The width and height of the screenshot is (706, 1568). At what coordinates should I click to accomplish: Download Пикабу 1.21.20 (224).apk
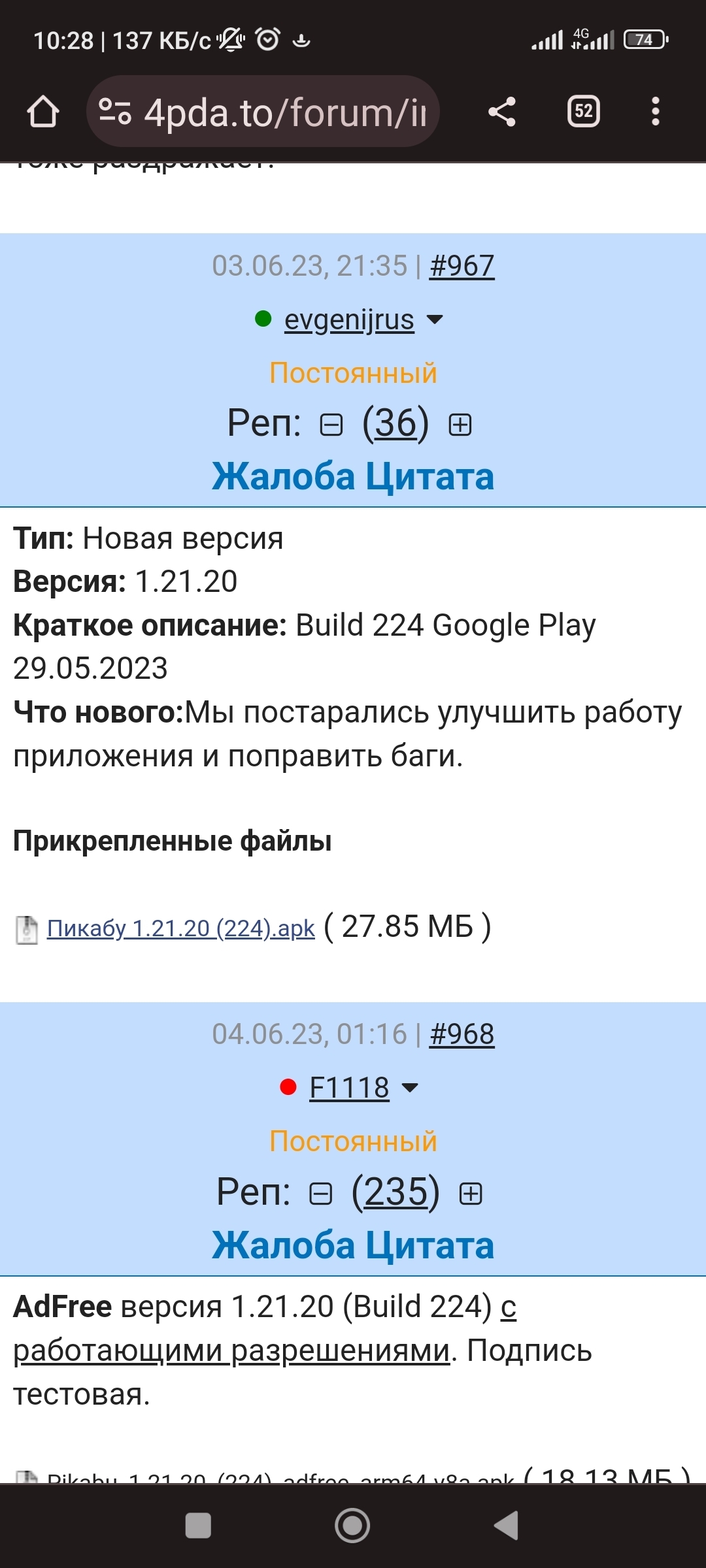tap(180, 928)
